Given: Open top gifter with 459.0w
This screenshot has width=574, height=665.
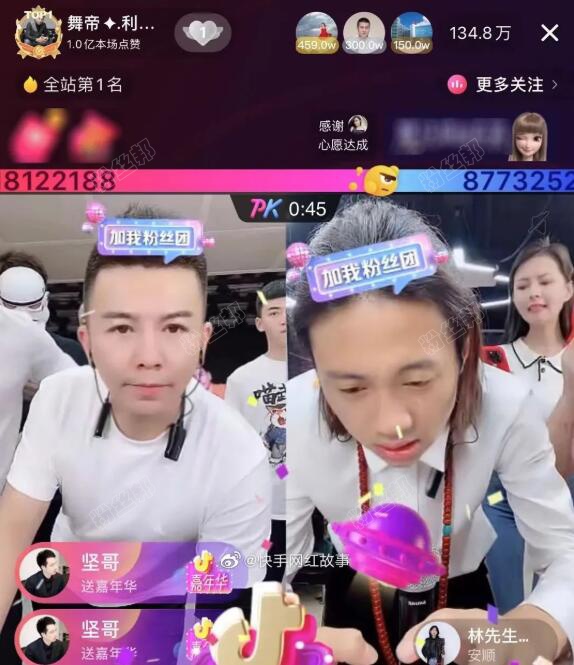Looking at the screenshot, I should pos(316,33).
